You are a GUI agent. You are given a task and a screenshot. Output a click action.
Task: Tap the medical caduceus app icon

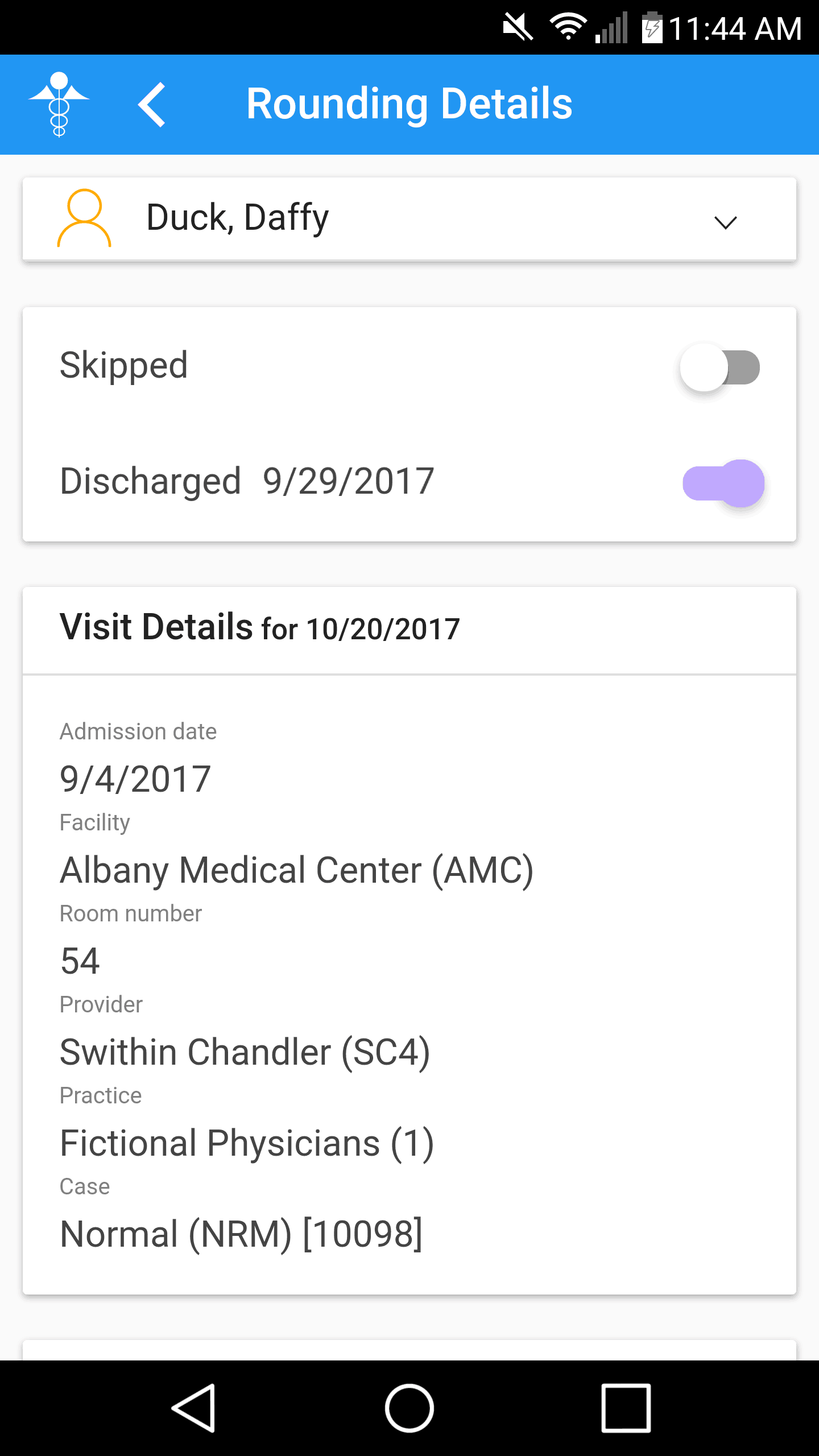point(59,105)
